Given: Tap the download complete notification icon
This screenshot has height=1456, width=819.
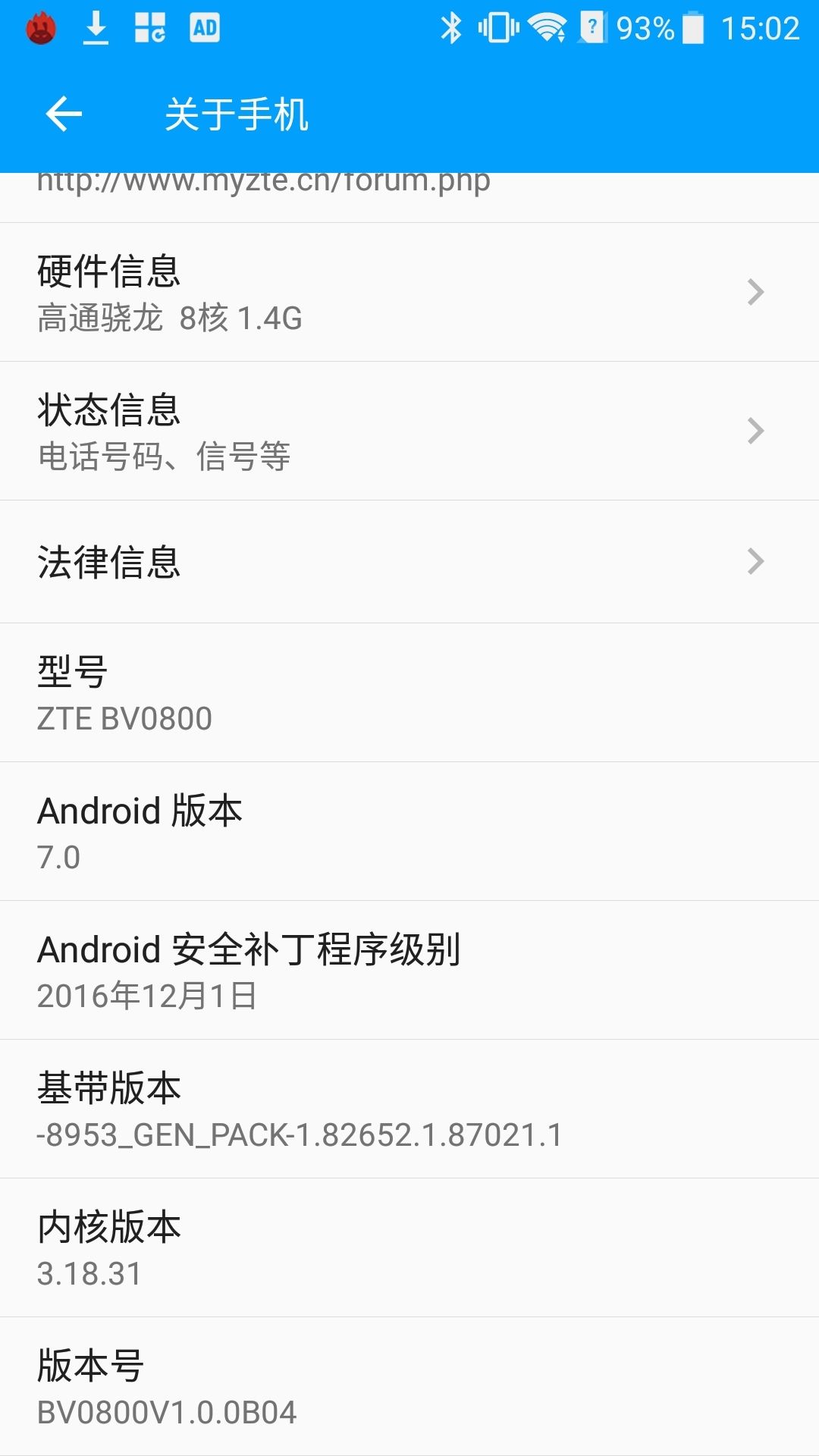Looking at the screenshot, I should click(x=97, y=29).
